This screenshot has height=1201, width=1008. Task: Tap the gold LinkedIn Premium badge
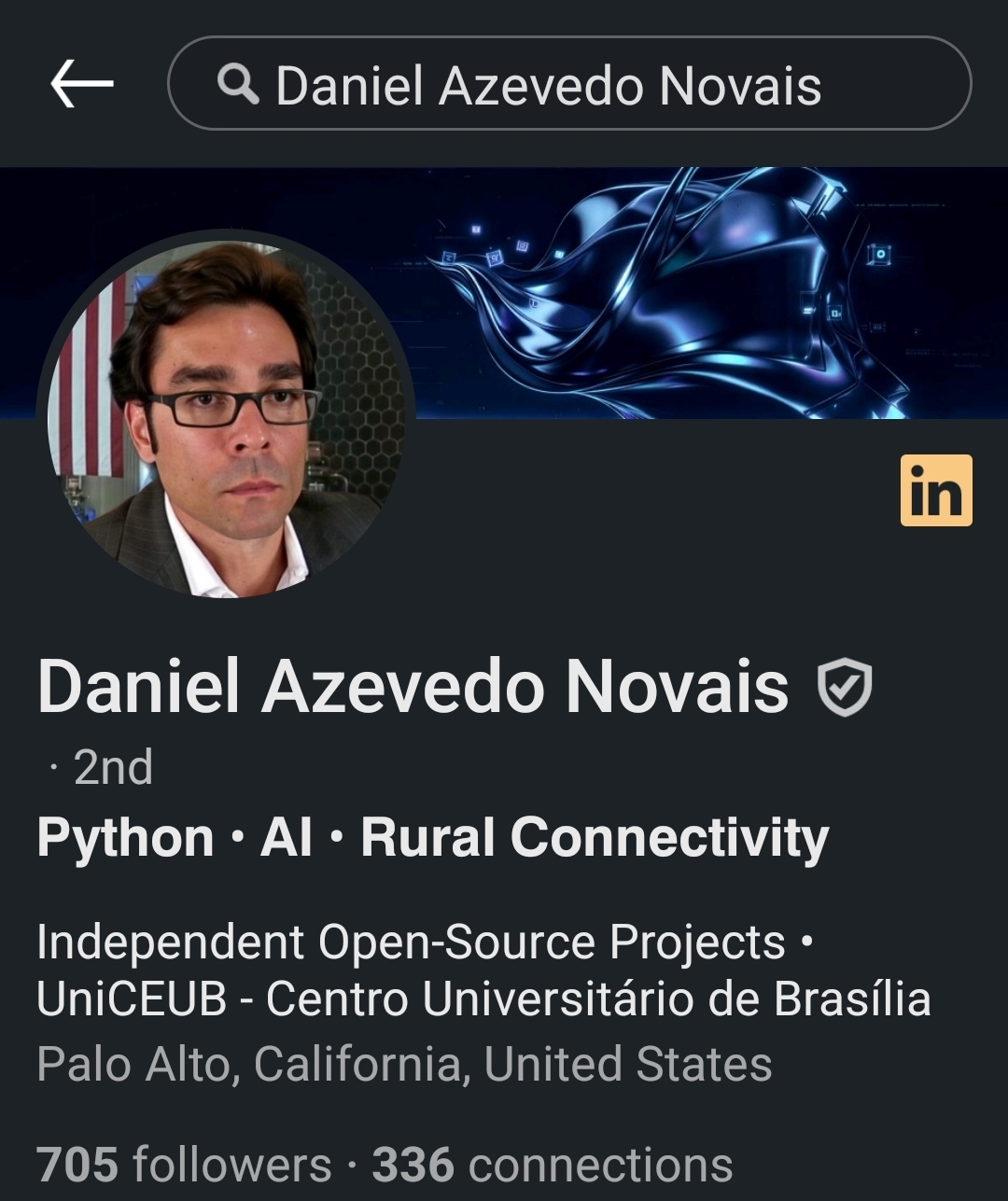coord(935,491)
